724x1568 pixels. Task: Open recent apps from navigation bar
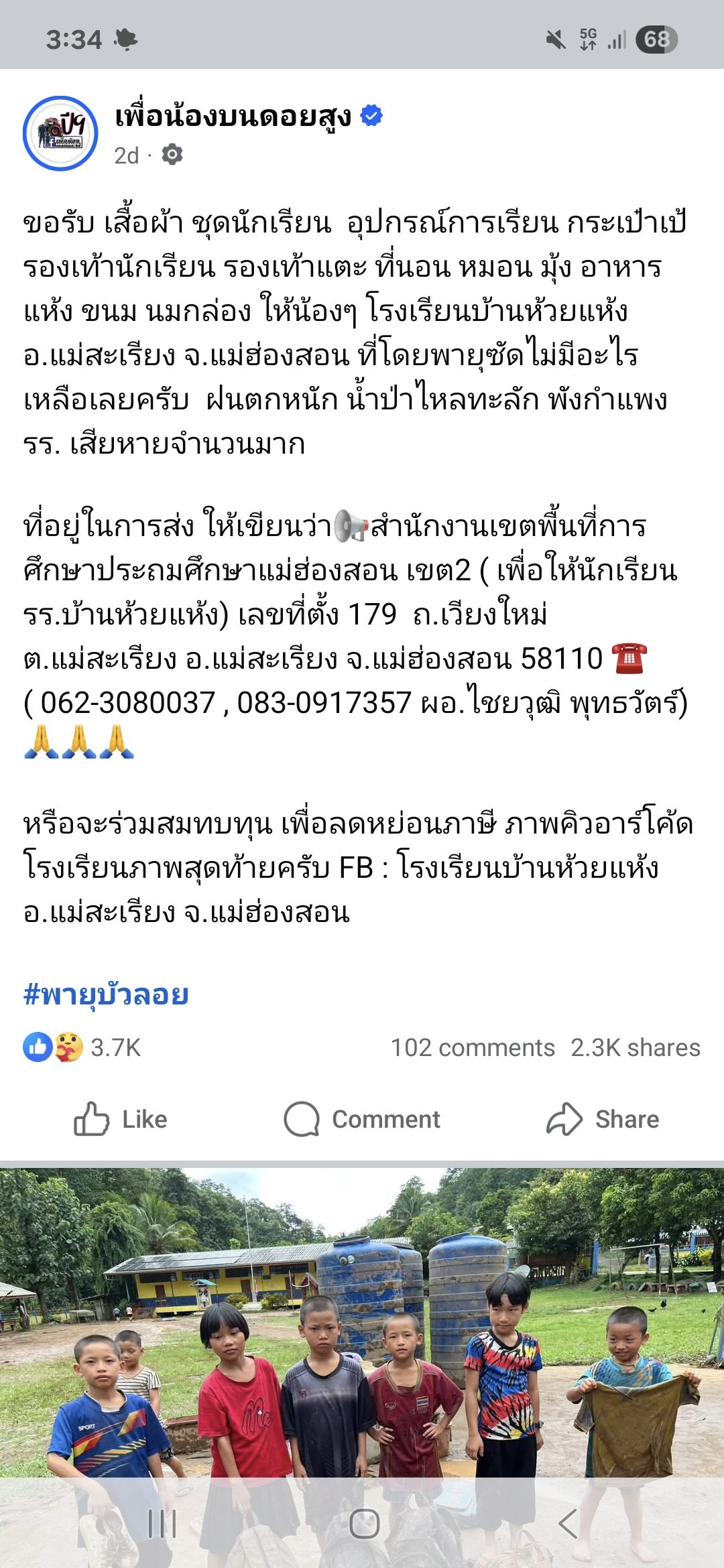(162, 1524)
